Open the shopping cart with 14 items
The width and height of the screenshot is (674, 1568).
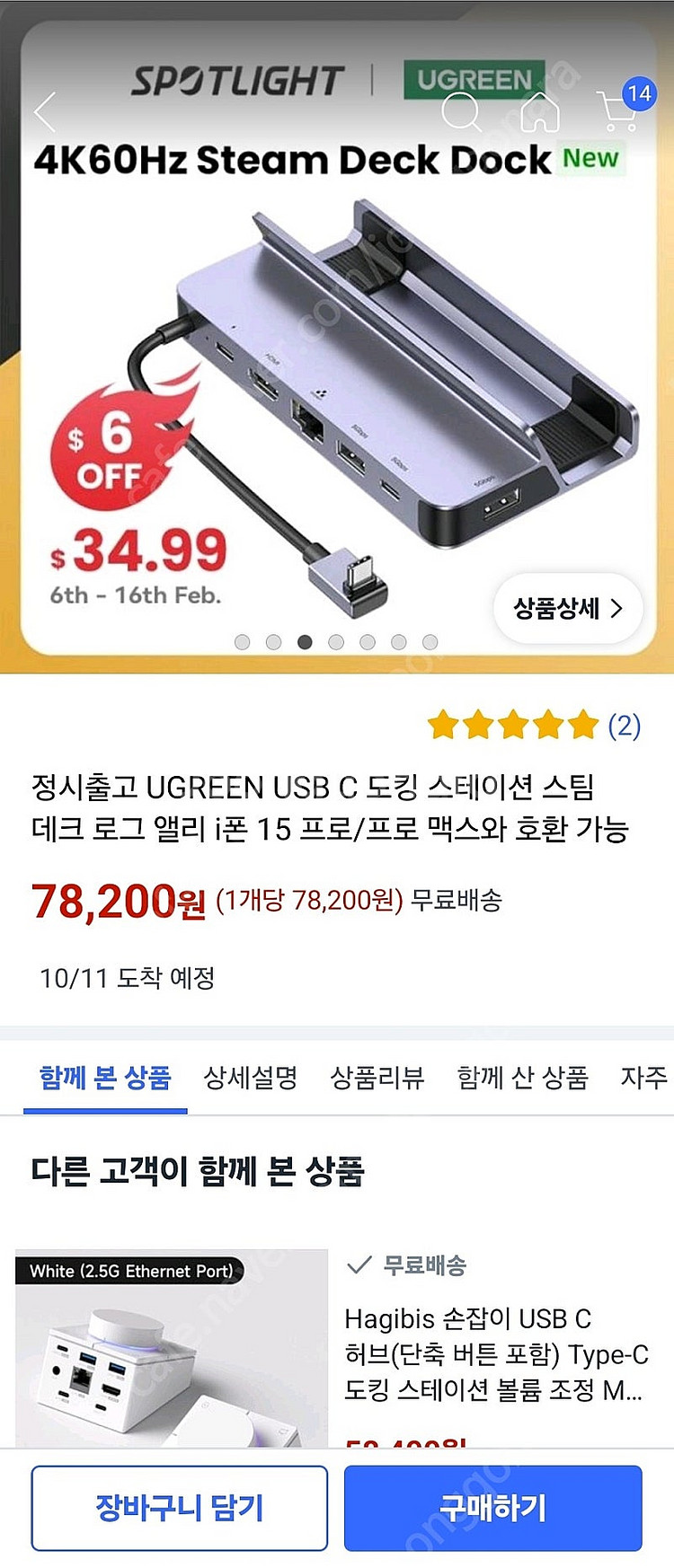click(625, 105)
